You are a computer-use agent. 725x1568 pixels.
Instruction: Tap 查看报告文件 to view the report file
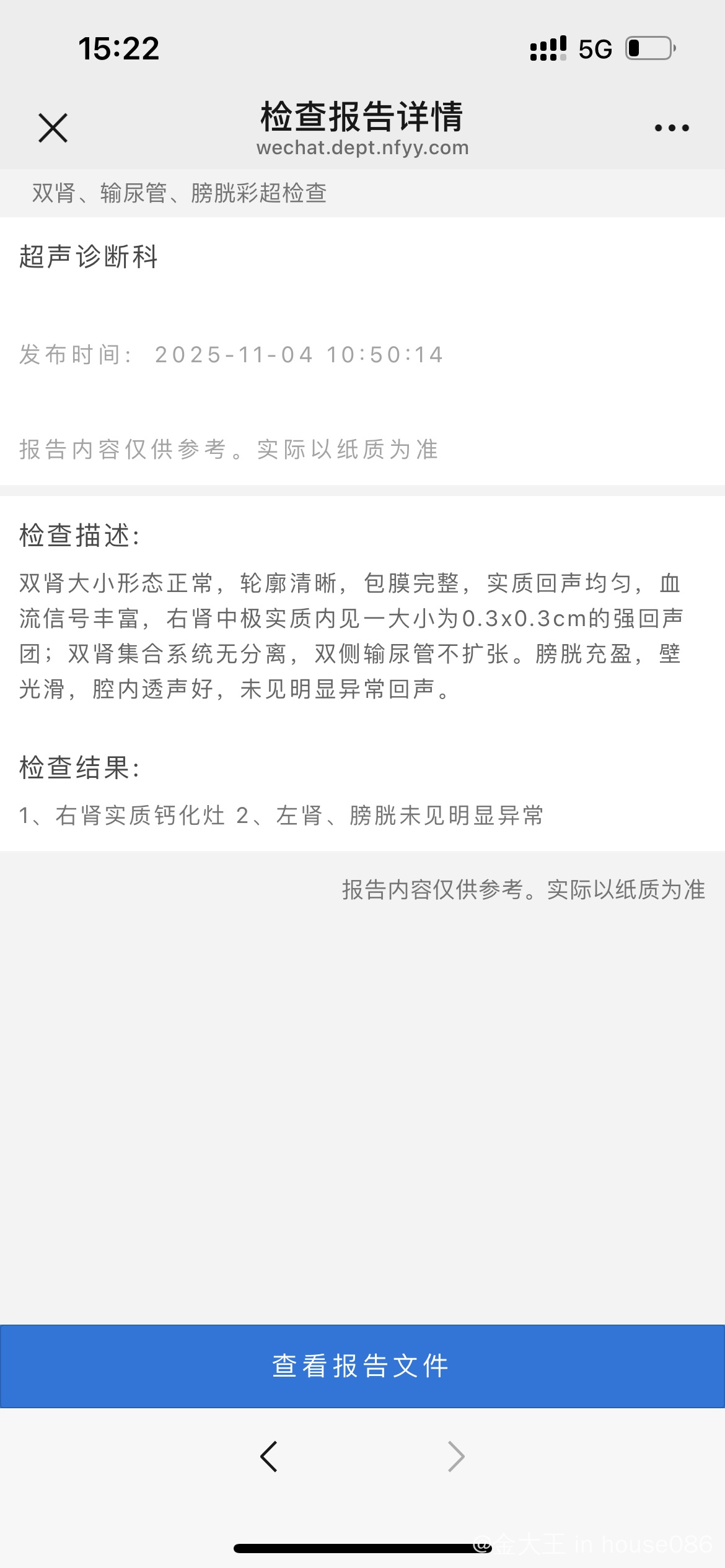point(362,1365)
